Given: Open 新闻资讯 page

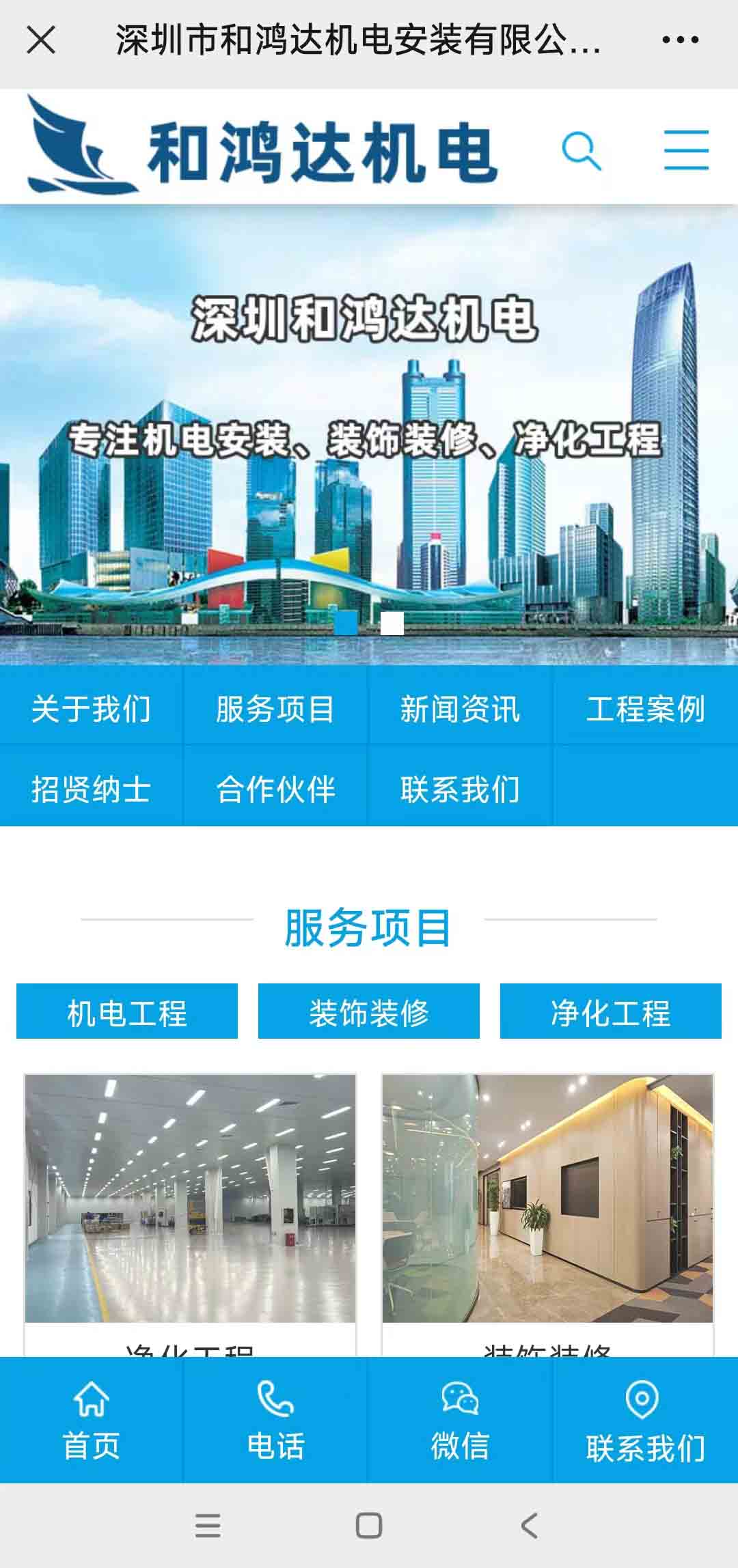Looking at the screenshot, I should point(460,708).
